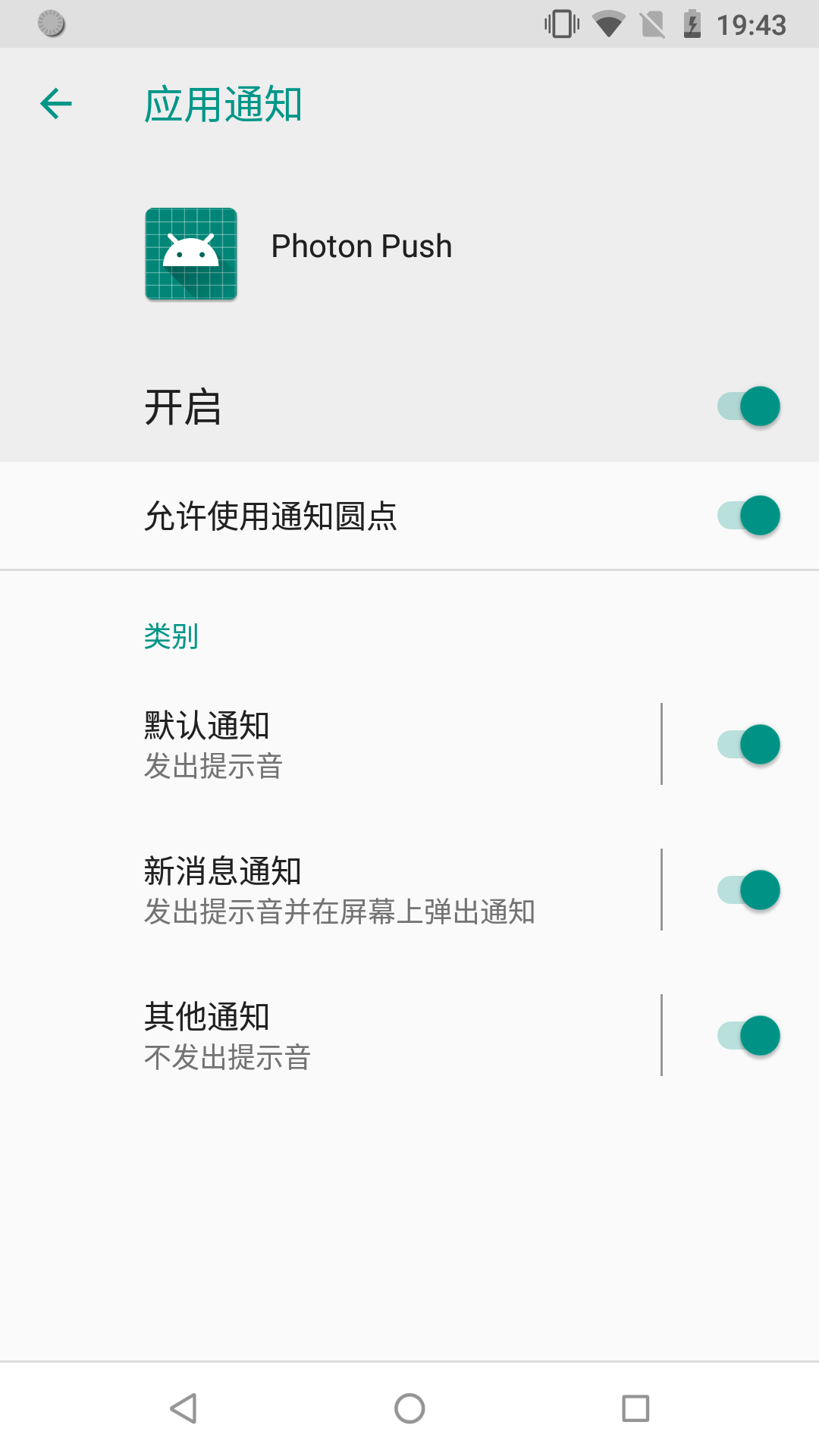Viewport: 819px width, 1456px height.
Task: Open the 新消息通知 category settings
Action: tap(330, 890)
